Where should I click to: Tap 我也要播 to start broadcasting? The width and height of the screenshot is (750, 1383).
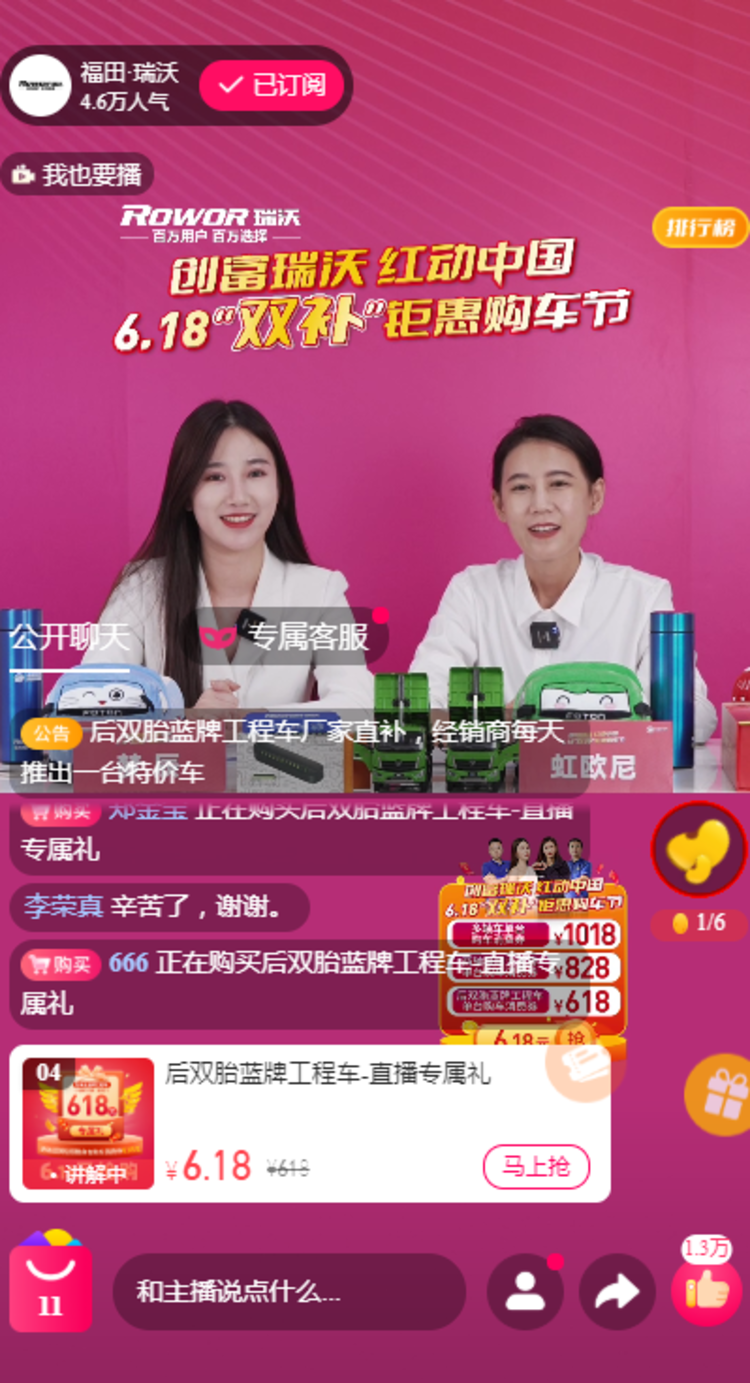pyautogui.click(x=78, y=175)
